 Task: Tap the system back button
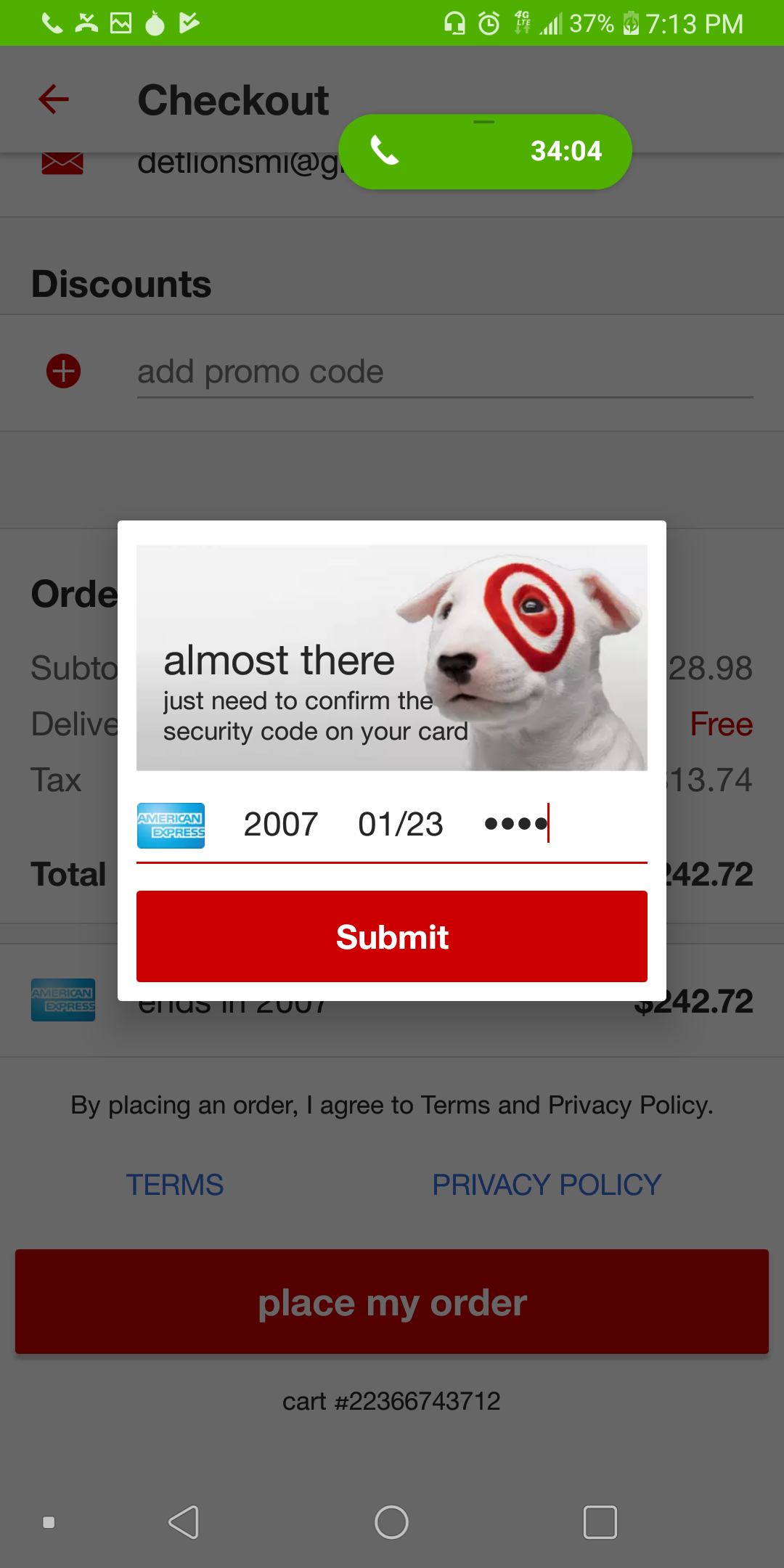184,1522
